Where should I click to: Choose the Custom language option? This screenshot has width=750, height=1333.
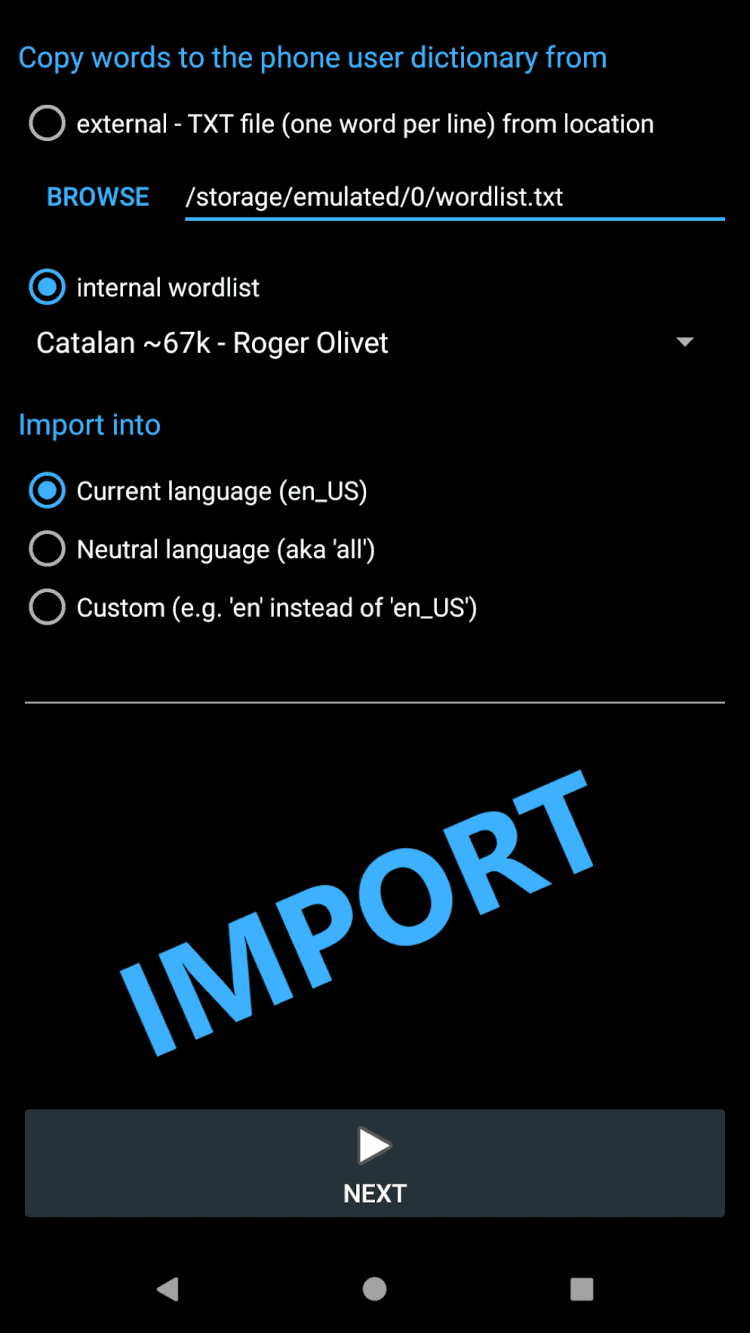[x=47, y=607]
